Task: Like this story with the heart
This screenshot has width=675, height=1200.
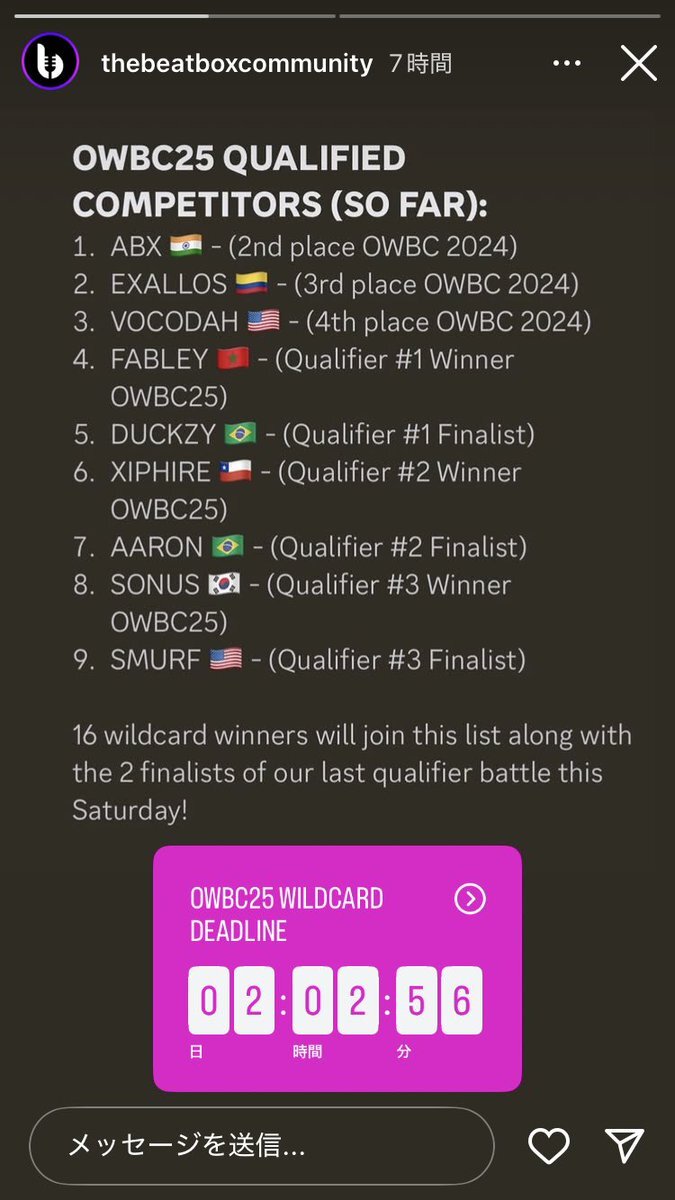Action: coord(548,1145)
